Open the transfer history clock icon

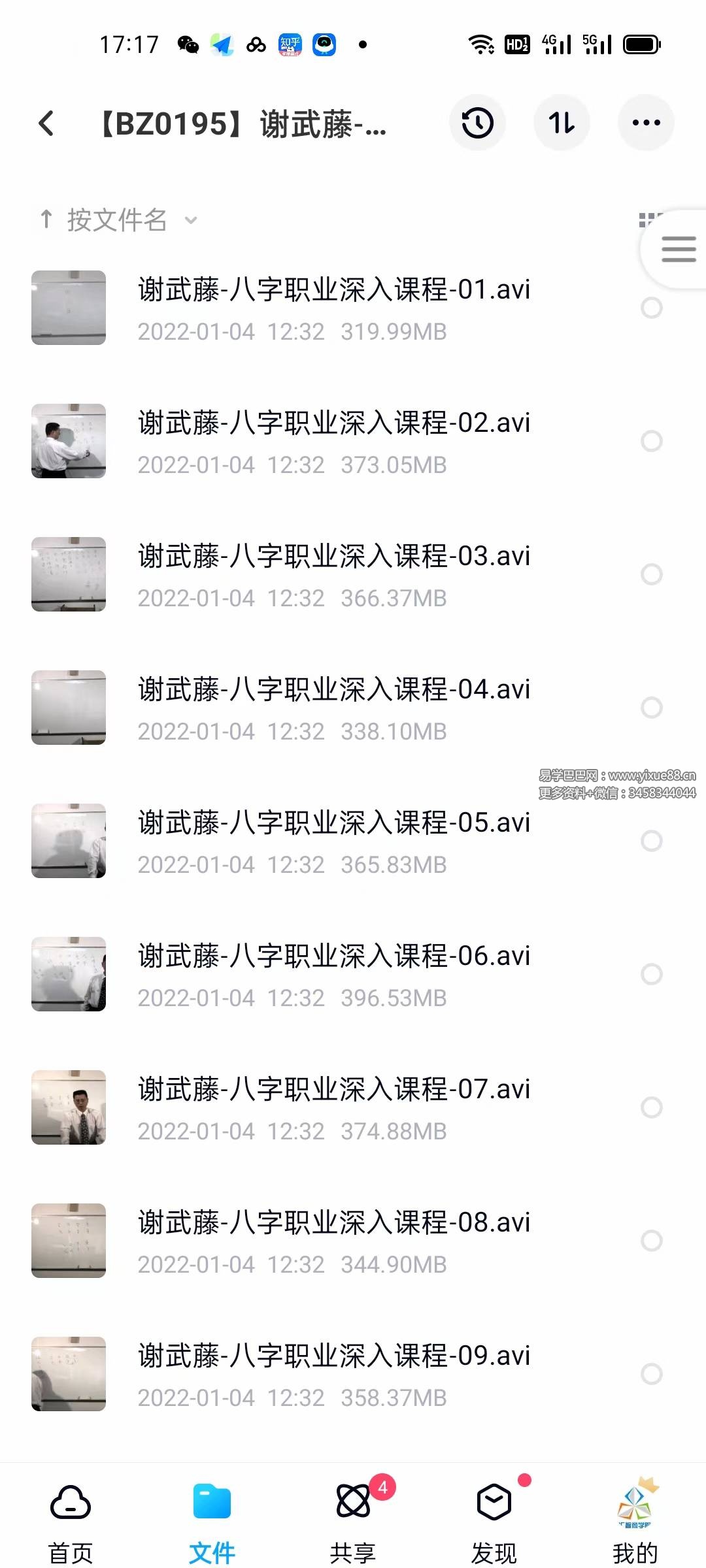coord(477,123)
